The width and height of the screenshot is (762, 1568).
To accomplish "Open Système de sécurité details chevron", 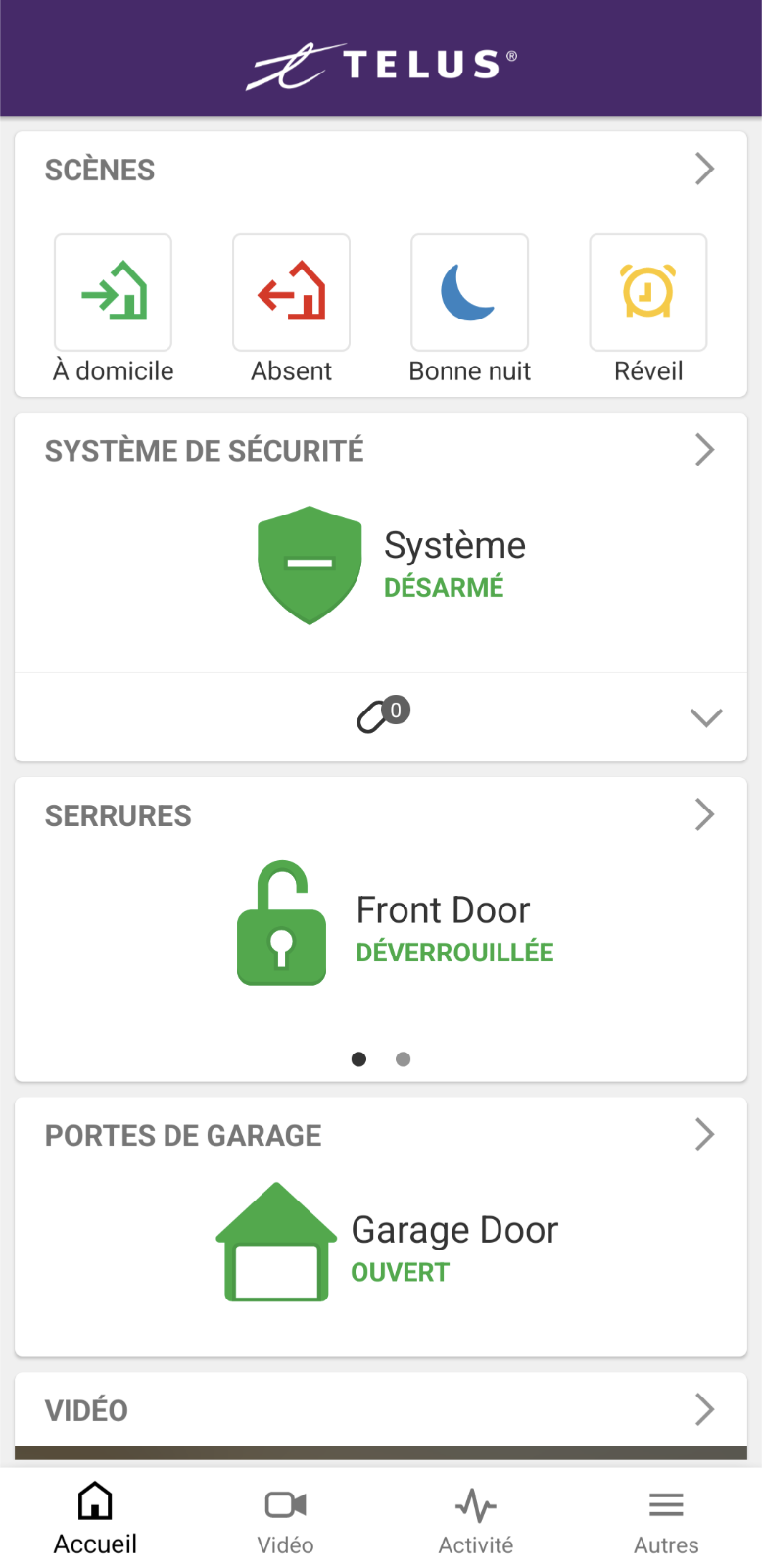I will (704, 450).
